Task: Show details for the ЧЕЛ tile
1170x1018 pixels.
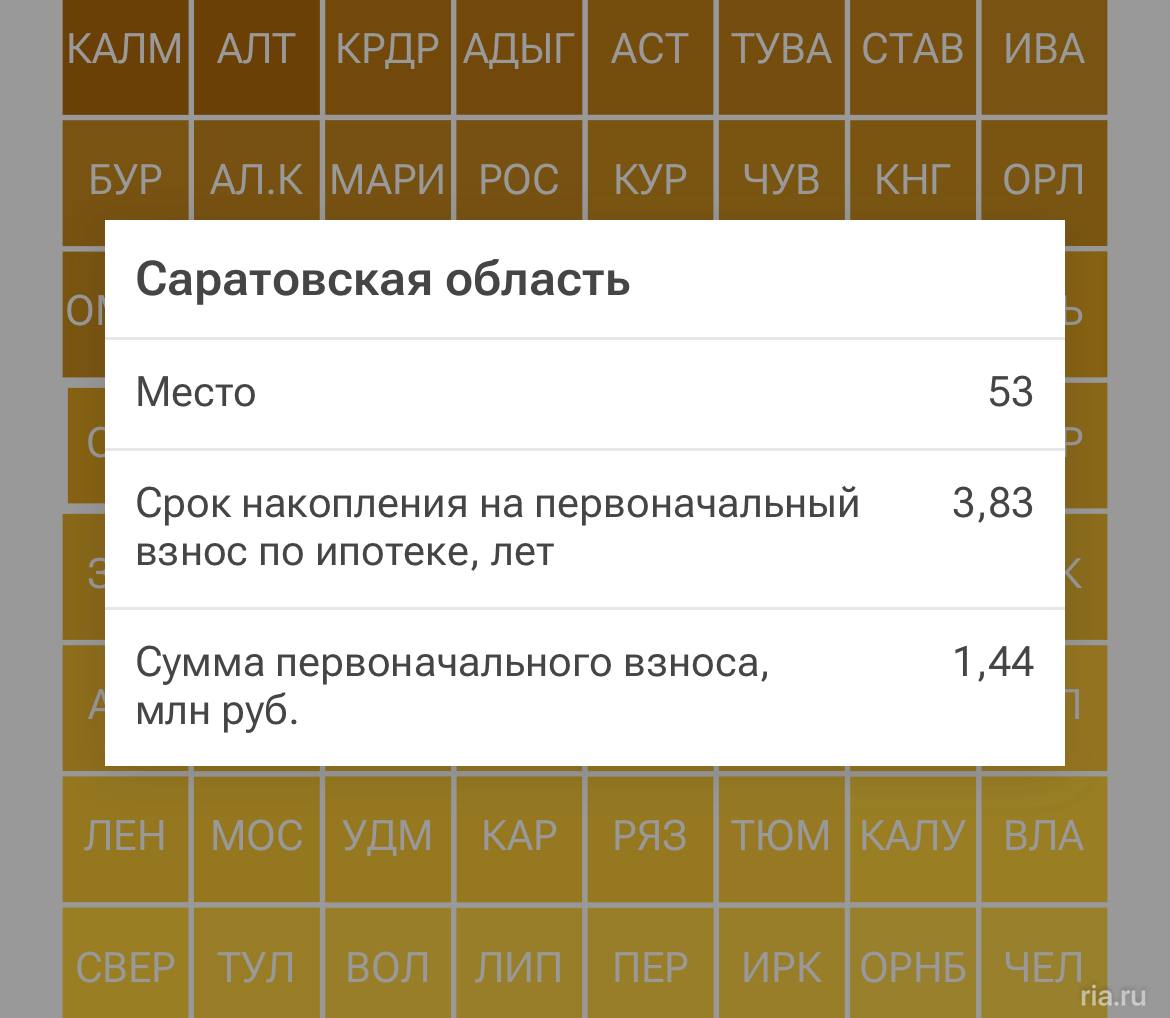Action: (x=1044, y=966)
